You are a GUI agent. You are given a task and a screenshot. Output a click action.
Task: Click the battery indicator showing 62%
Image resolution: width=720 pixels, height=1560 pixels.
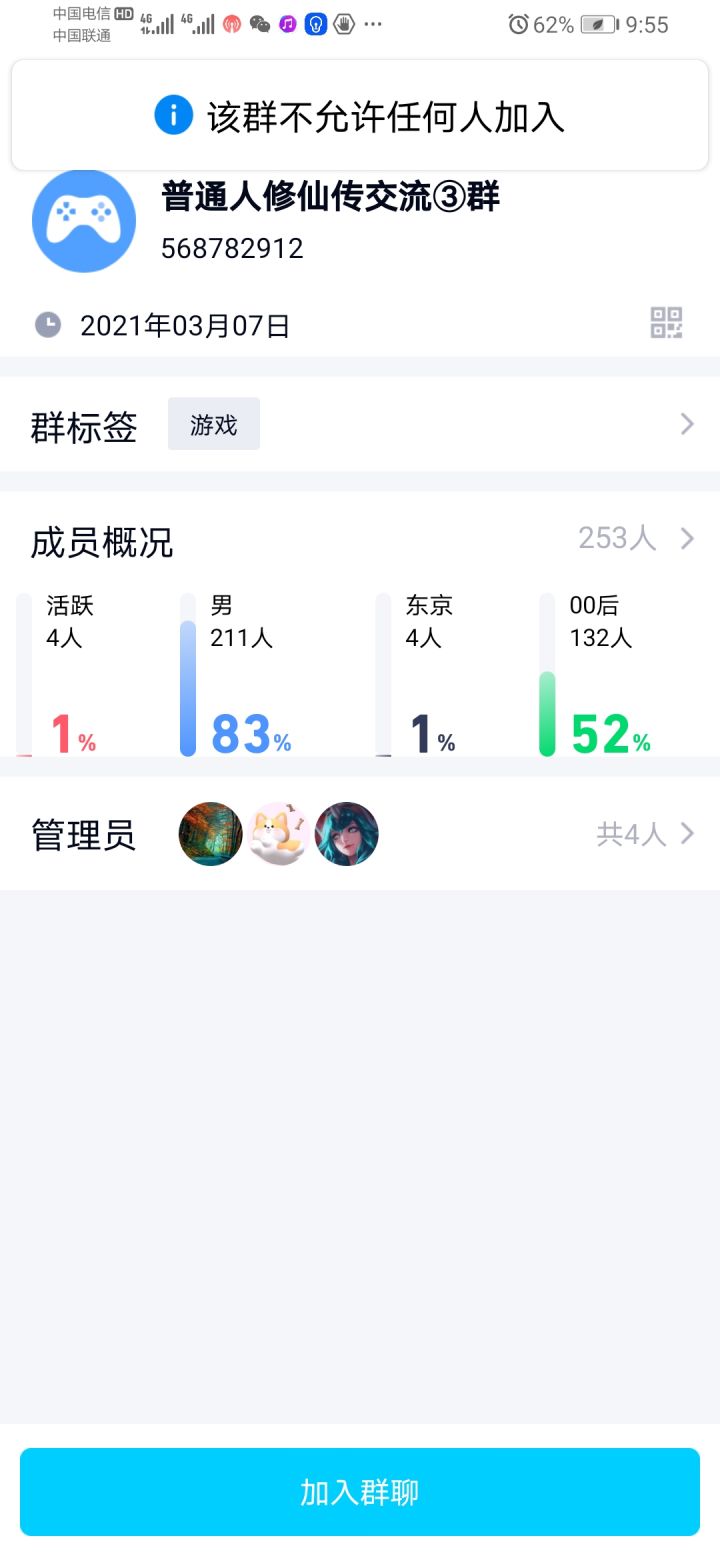click(x=596, y=24)
